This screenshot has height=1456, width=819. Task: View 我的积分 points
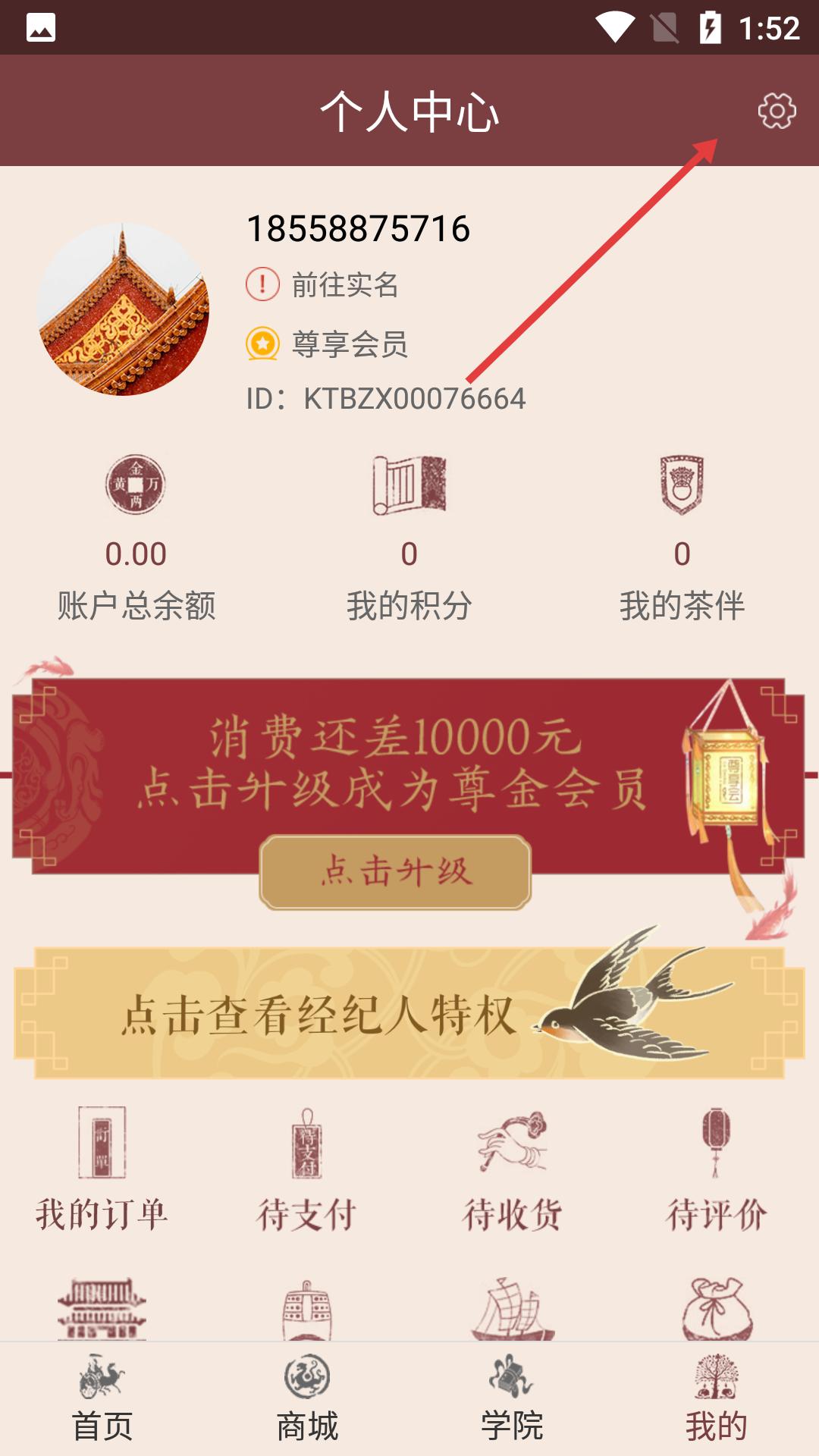[x=409, y=538]
